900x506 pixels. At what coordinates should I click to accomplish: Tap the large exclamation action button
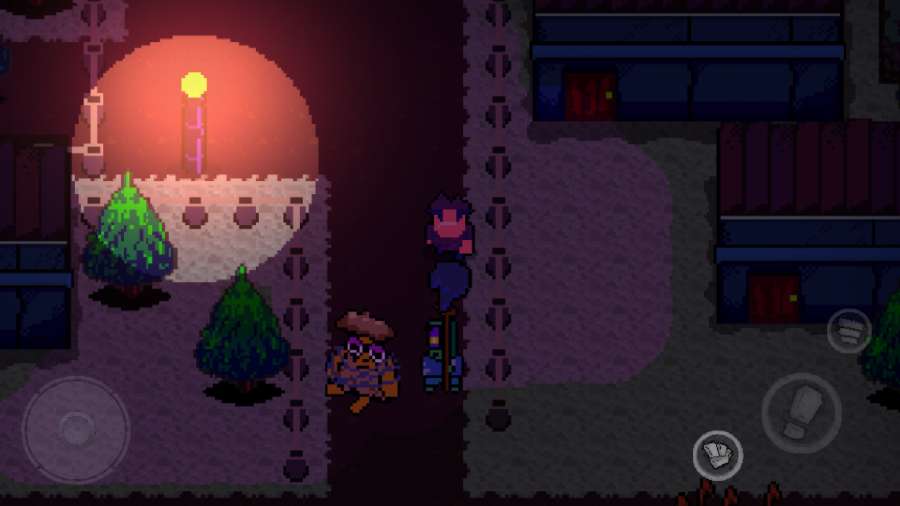point(801,413)
